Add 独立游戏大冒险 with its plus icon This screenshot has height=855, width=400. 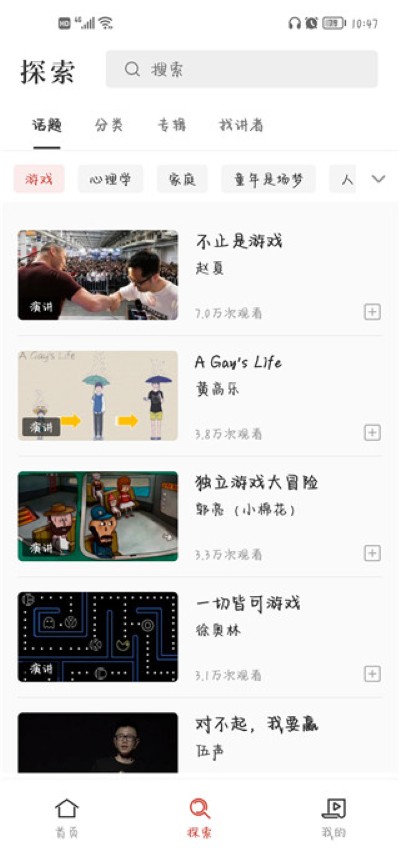pos(372,553)
